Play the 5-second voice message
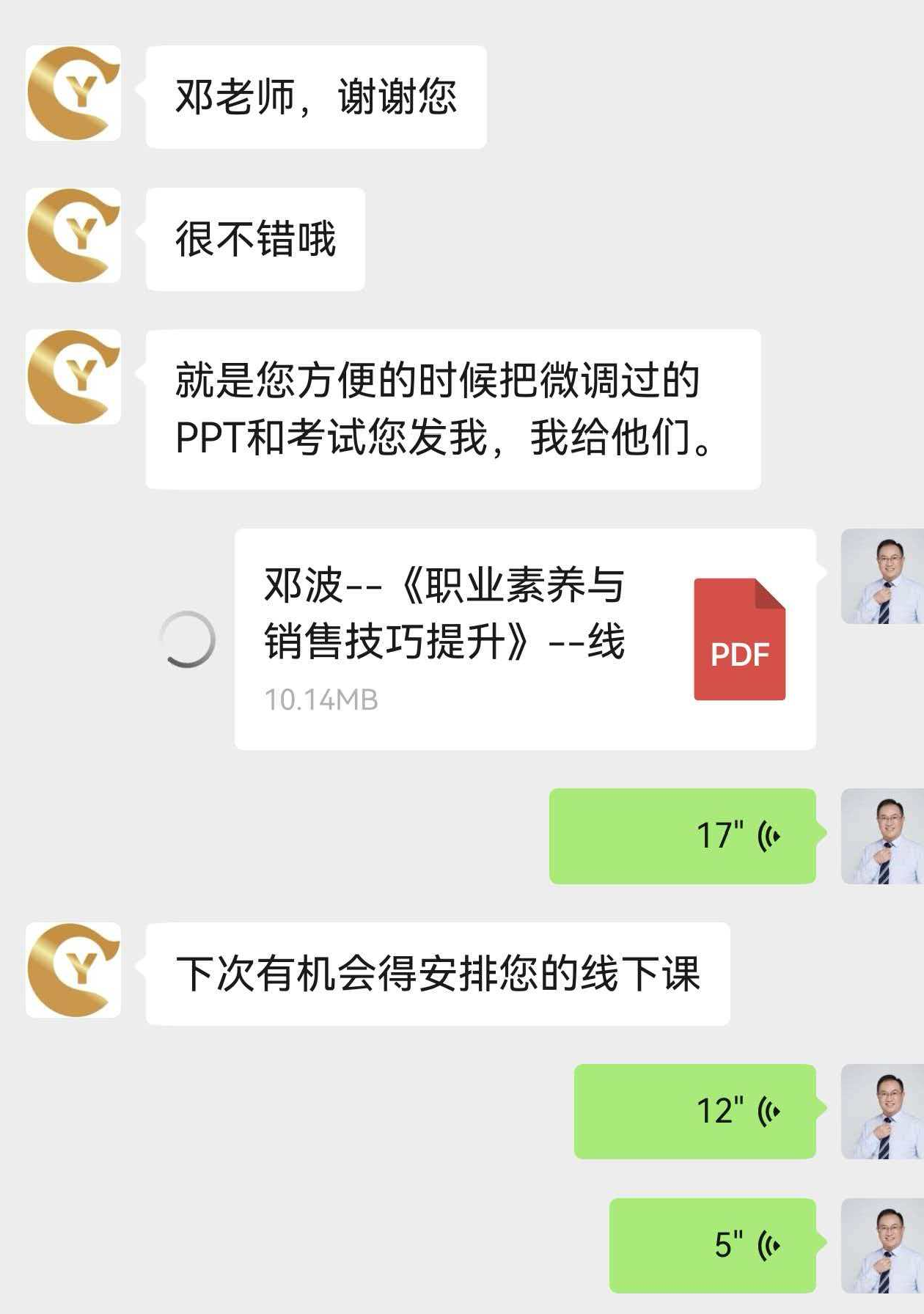Viewport: 924px width, 1314px height. (x=712, y=1245)
